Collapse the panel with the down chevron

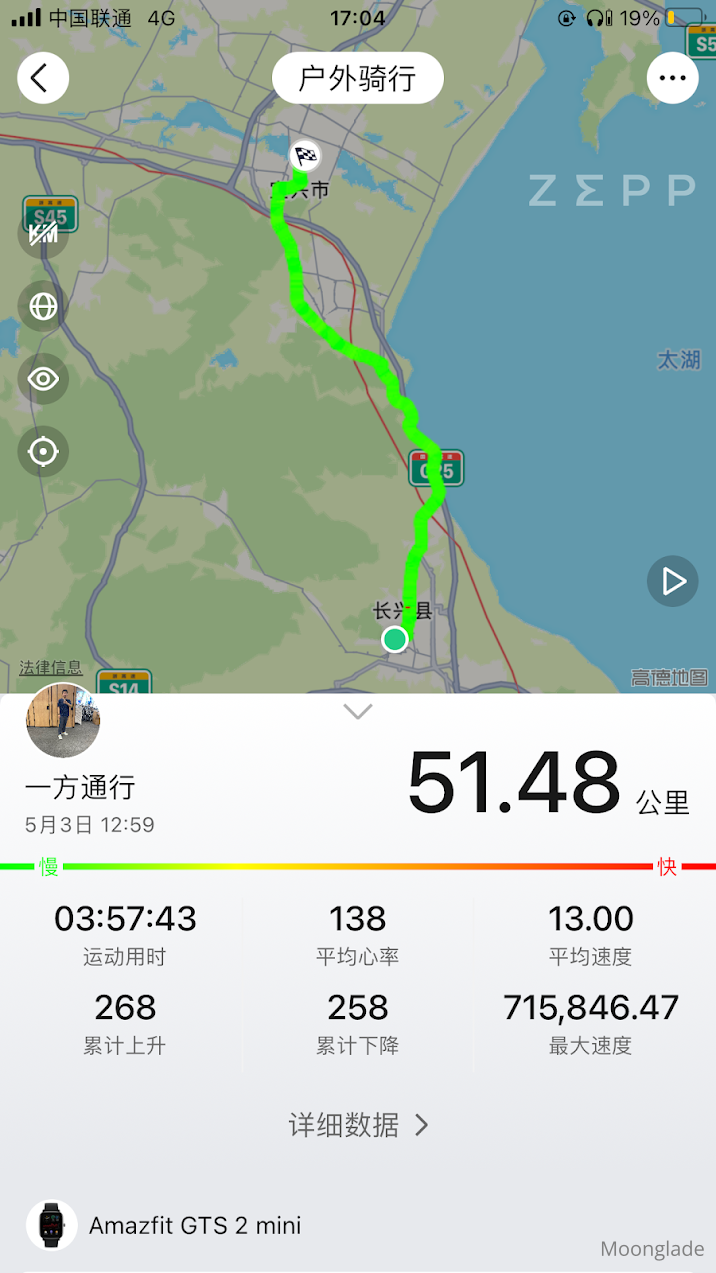358,712
